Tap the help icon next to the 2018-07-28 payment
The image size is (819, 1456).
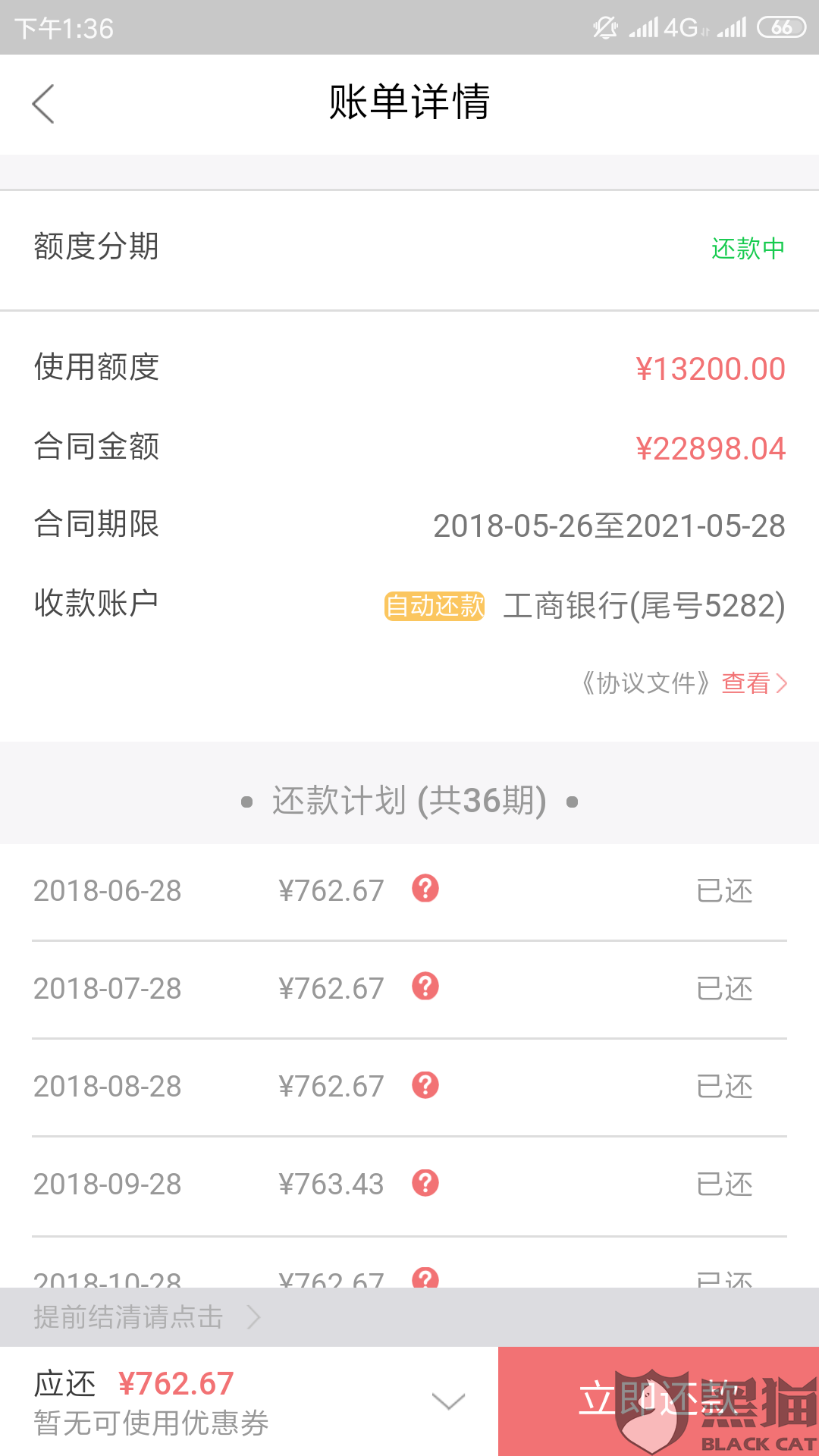point(425,987)
